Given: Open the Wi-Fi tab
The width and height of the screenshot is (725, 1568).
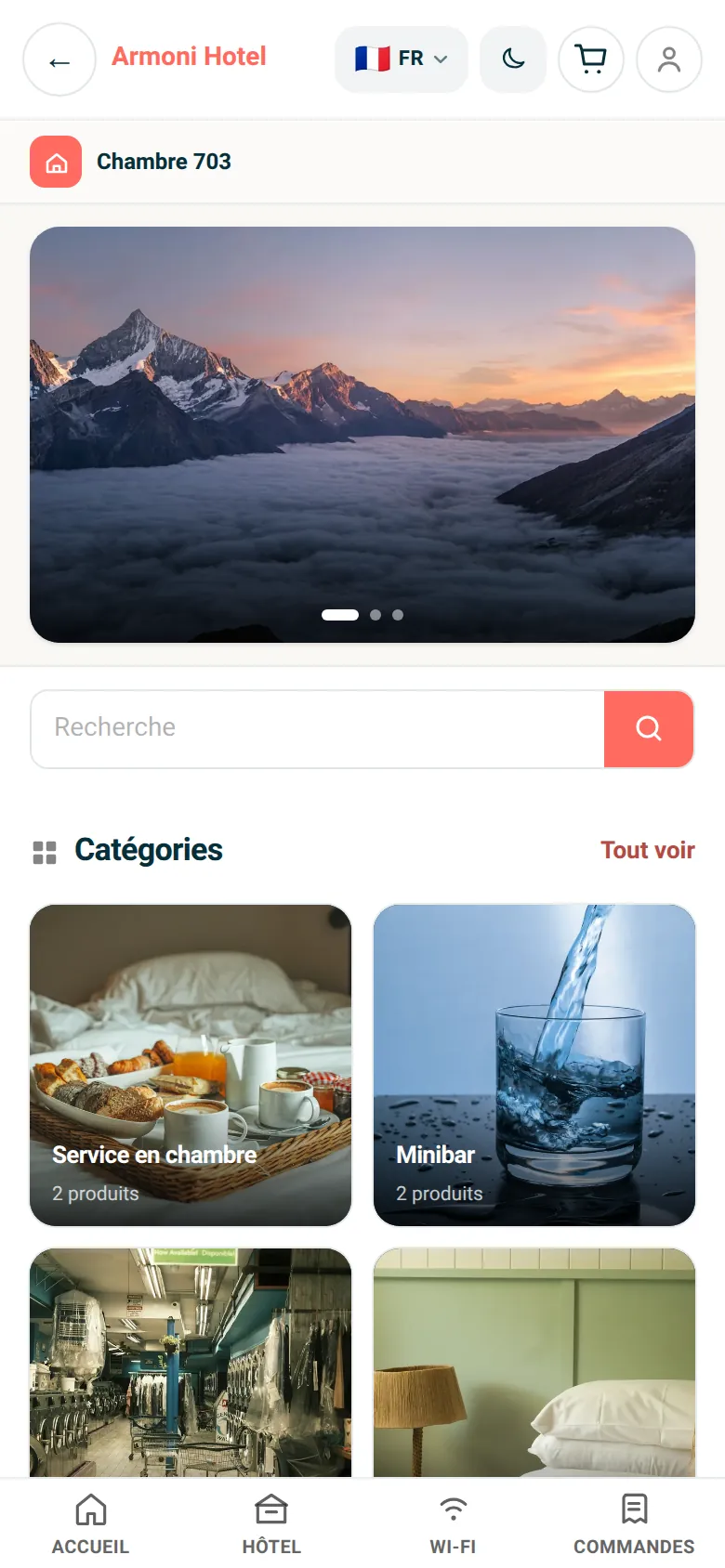Looking at the screenshot, I should tap(453, 1523).
